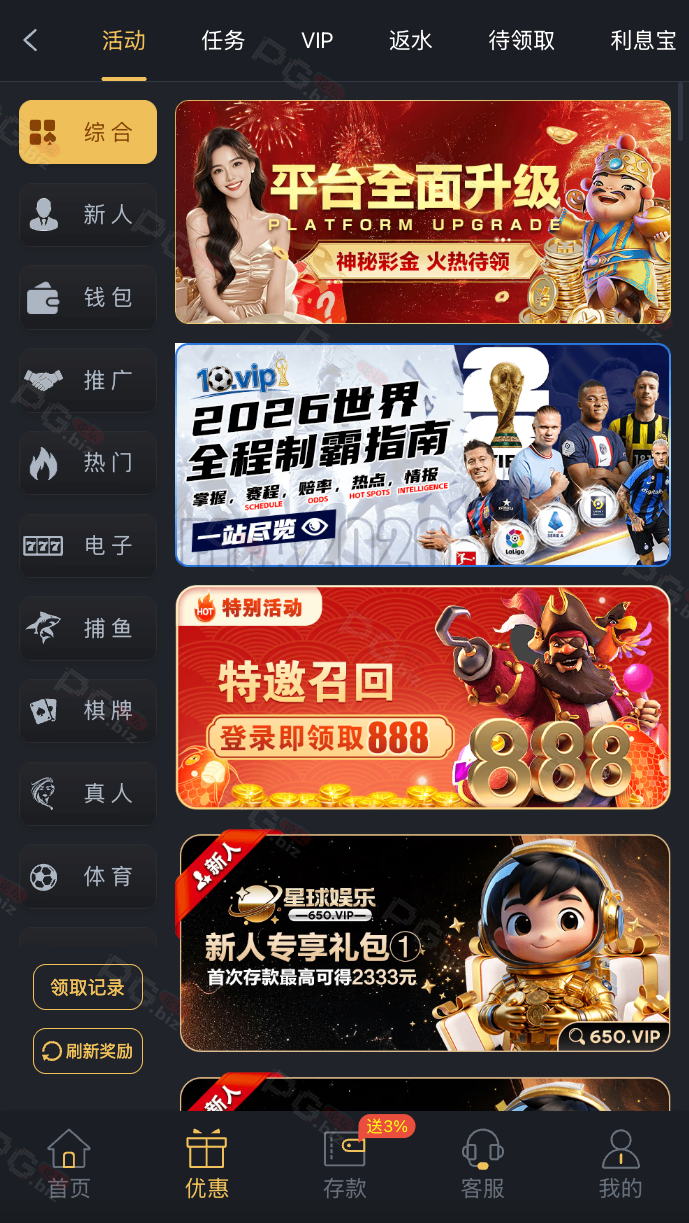The height and width of the screenshot is (1223, 689).
Task: Open 客服 customer service
Action: [x=482, y=1164]
